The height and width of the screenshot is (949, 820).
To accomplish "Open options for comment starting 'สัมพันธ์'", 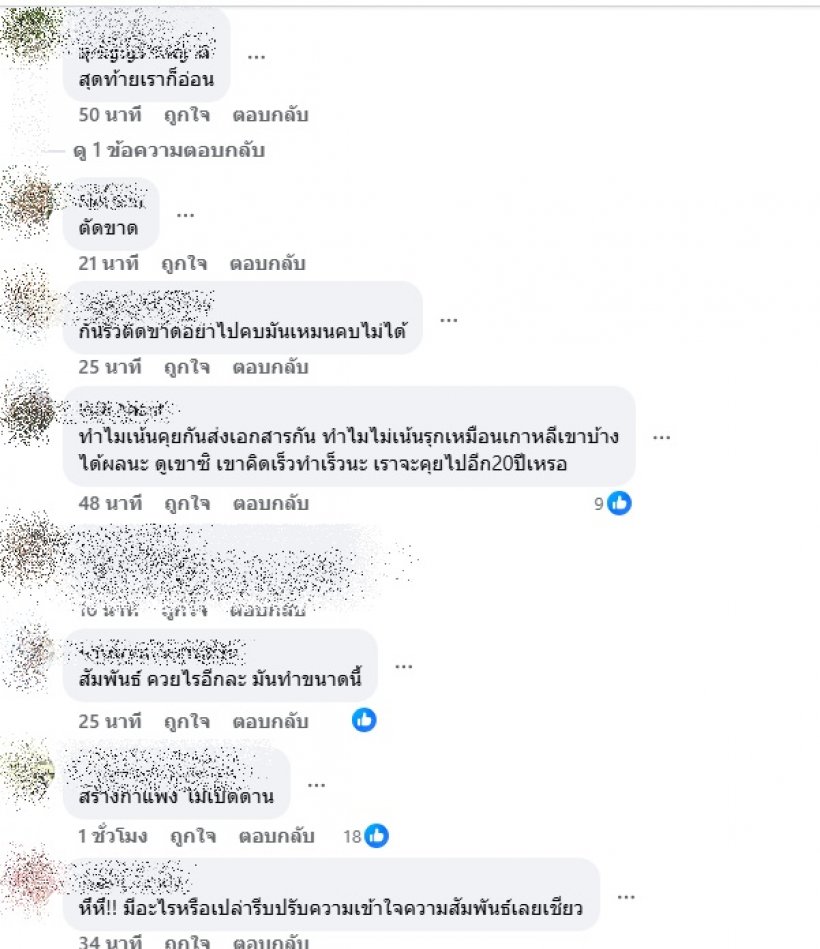I will tap(403, 666).
